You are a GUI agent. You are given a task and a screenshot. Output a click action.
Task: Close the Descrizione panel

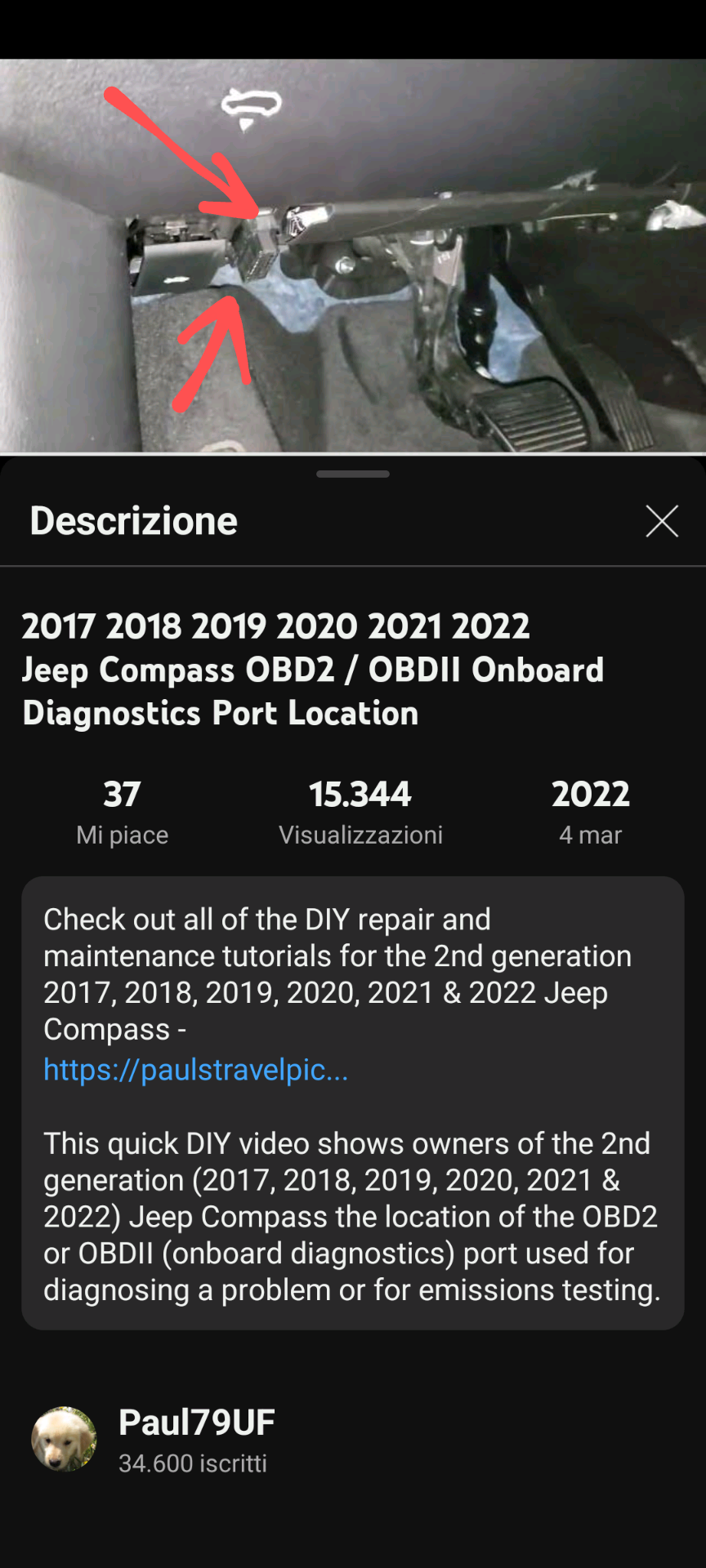[x=661, y=521]
